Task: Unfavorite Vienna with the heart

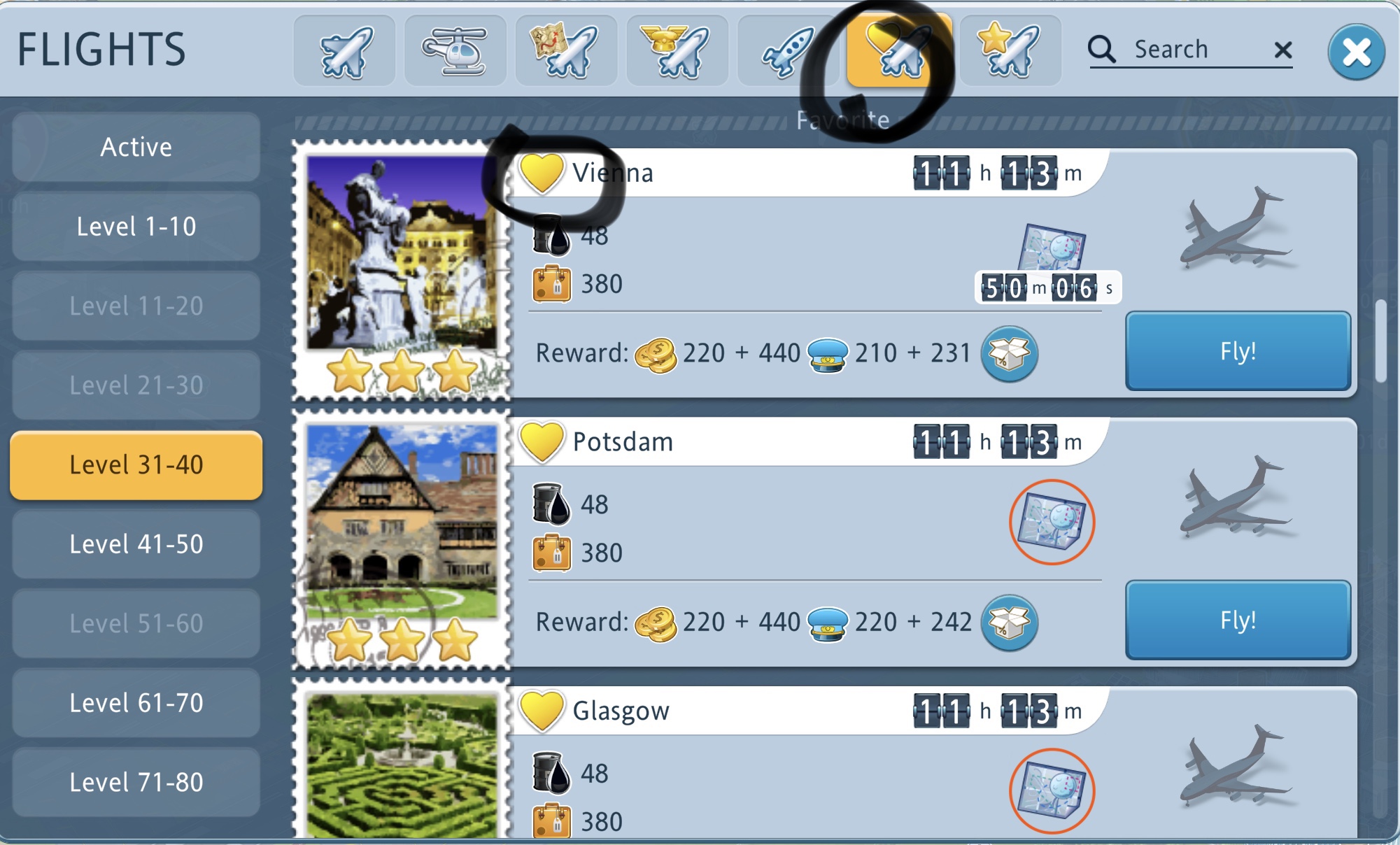Action: [542, 173]
